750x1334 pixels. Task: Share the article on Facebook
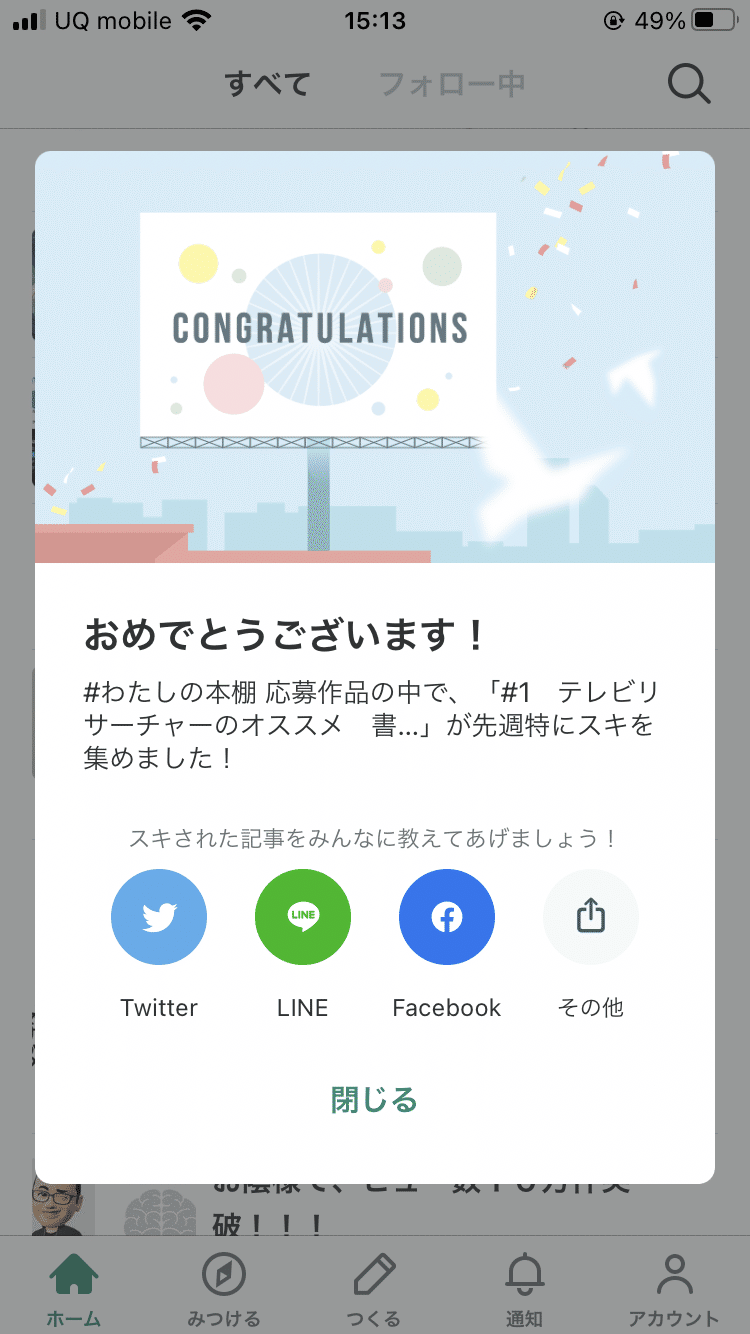coord(447,917)
